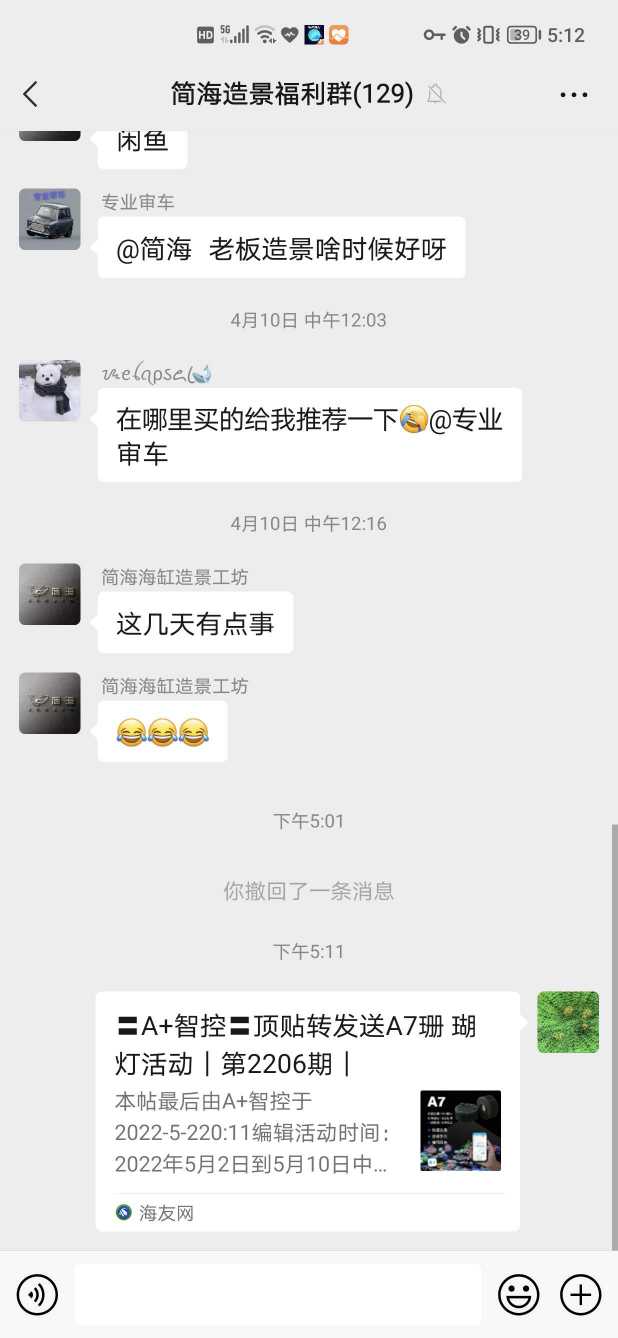The width and height of the screenshot is (618, 1338).
Task: Tap 简海海缸造景工坊 avatar beside the laughing emojis
Action: (50, 703)
